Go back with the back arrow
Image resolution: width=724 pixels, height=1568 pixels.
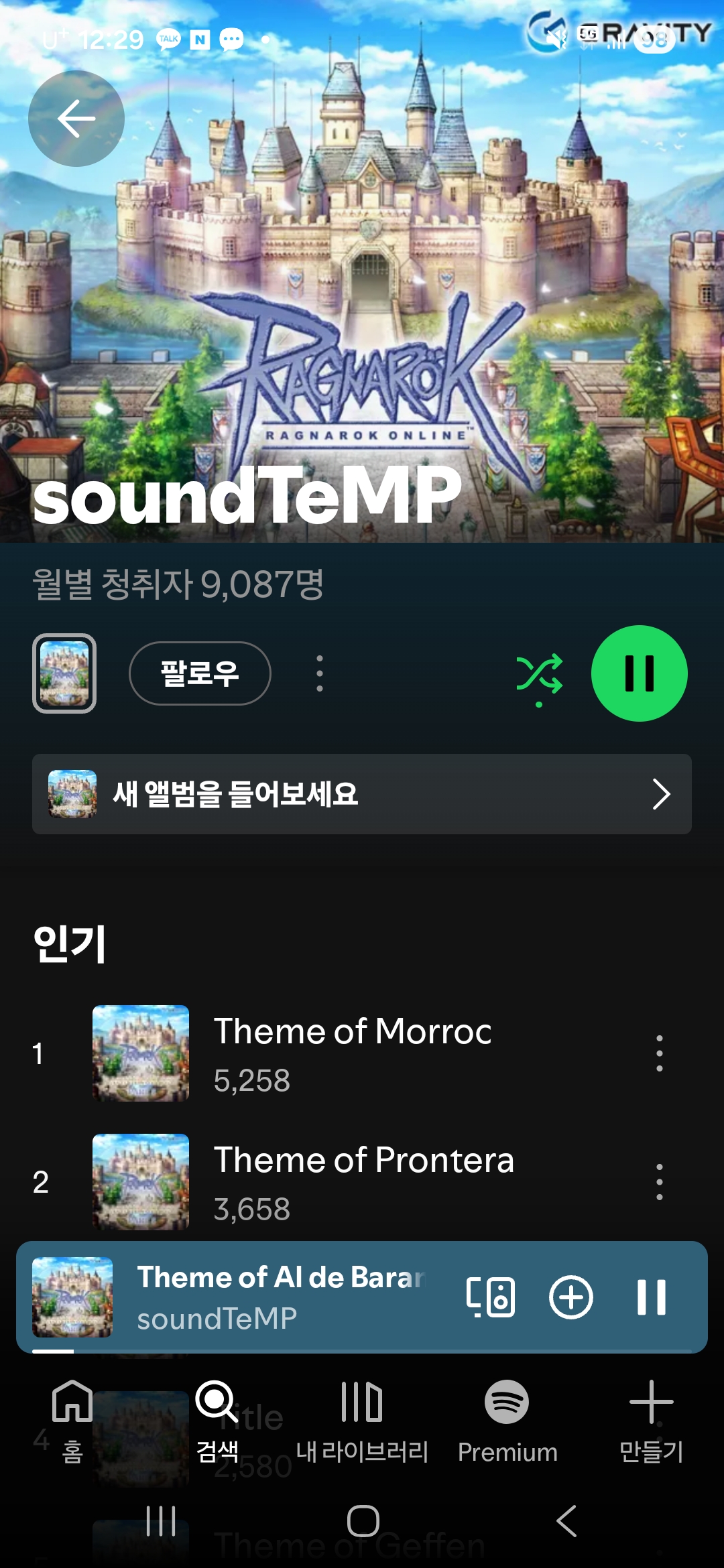pos(75,118)
